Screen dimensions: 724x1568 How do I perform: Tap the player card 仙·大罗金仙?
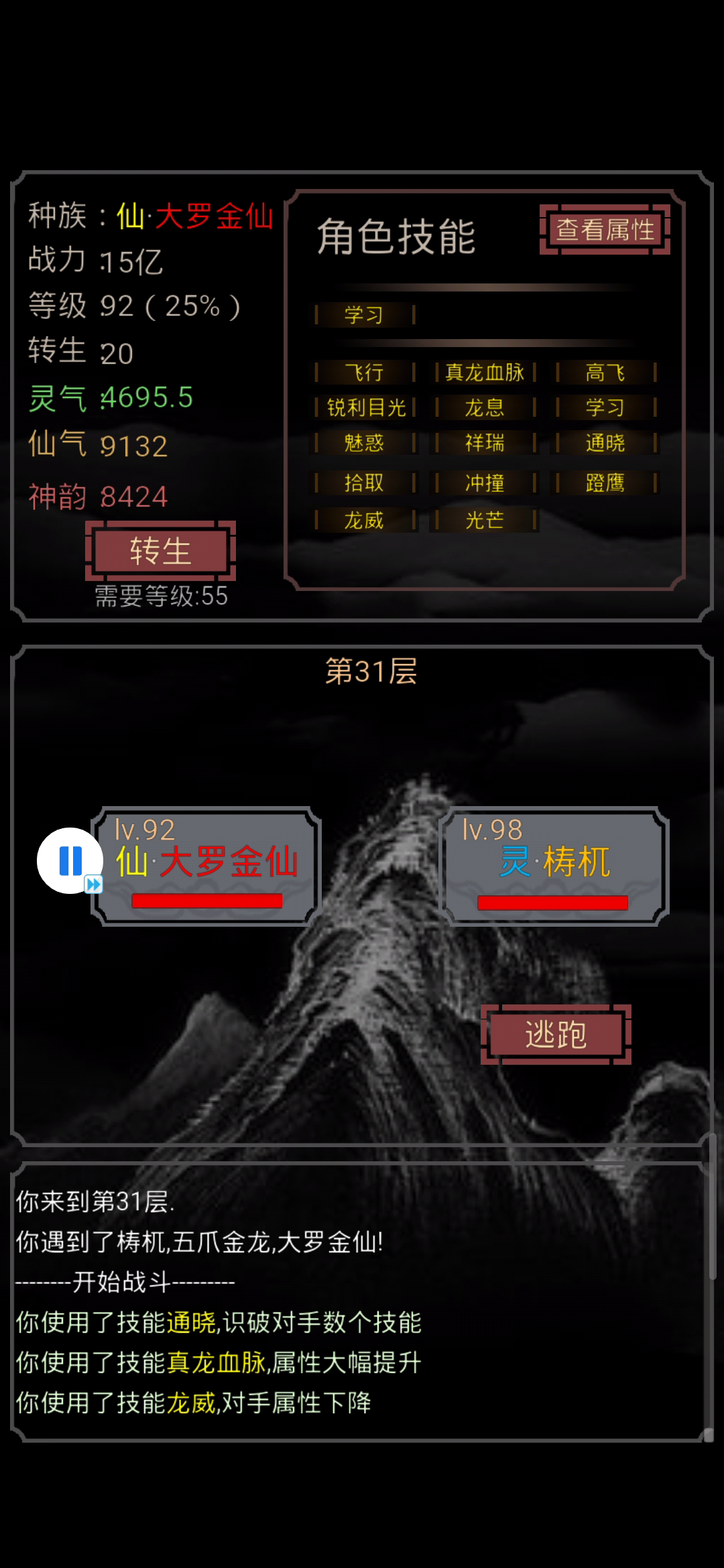pos(206,866)
